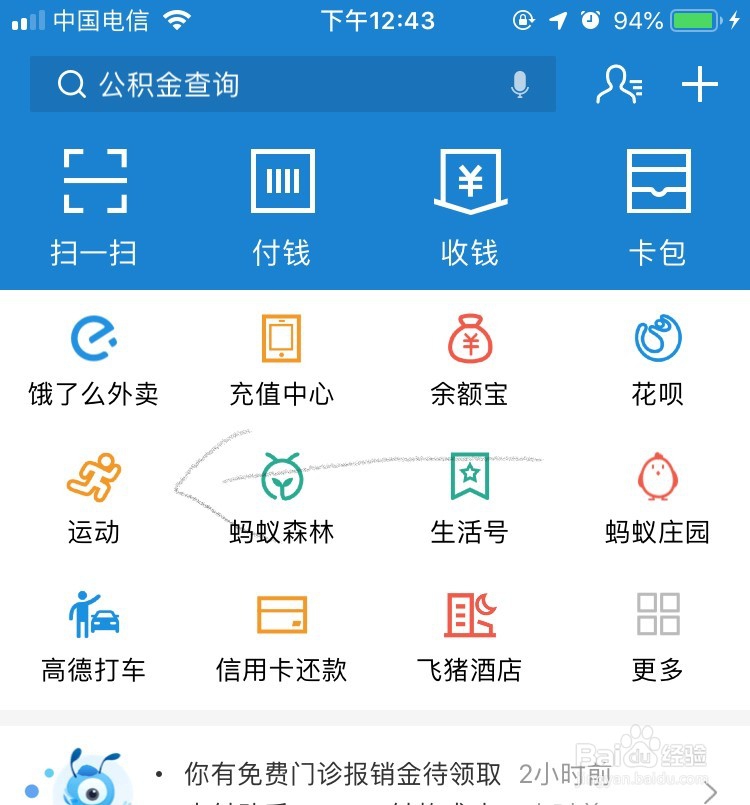This screenshot has height=805, width=750.
Task: Open 收钱 to receive money
Action: (x=470, y=207)
